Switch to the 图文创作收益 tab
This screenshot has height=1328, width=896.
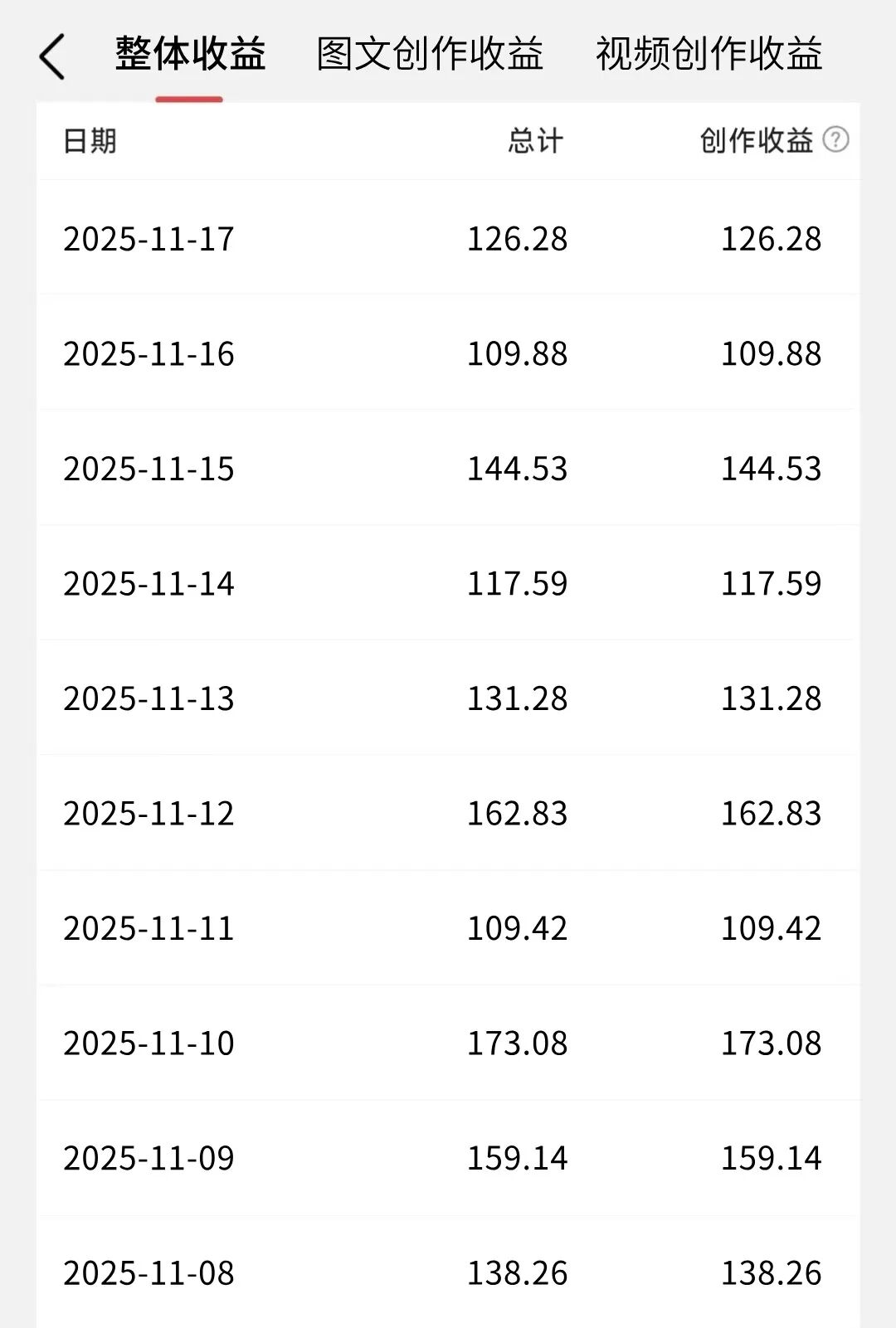pos(428,54)
